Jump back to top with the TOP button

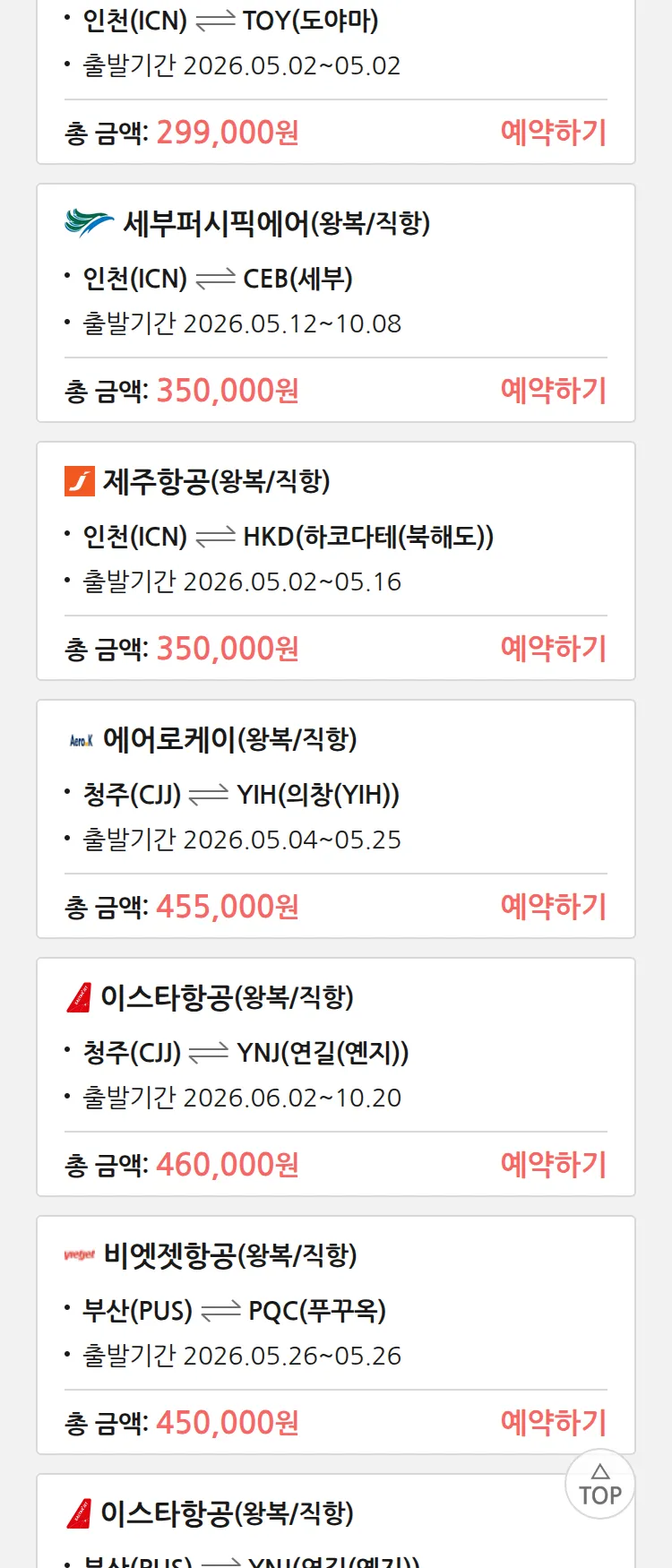click(599, 1485)
